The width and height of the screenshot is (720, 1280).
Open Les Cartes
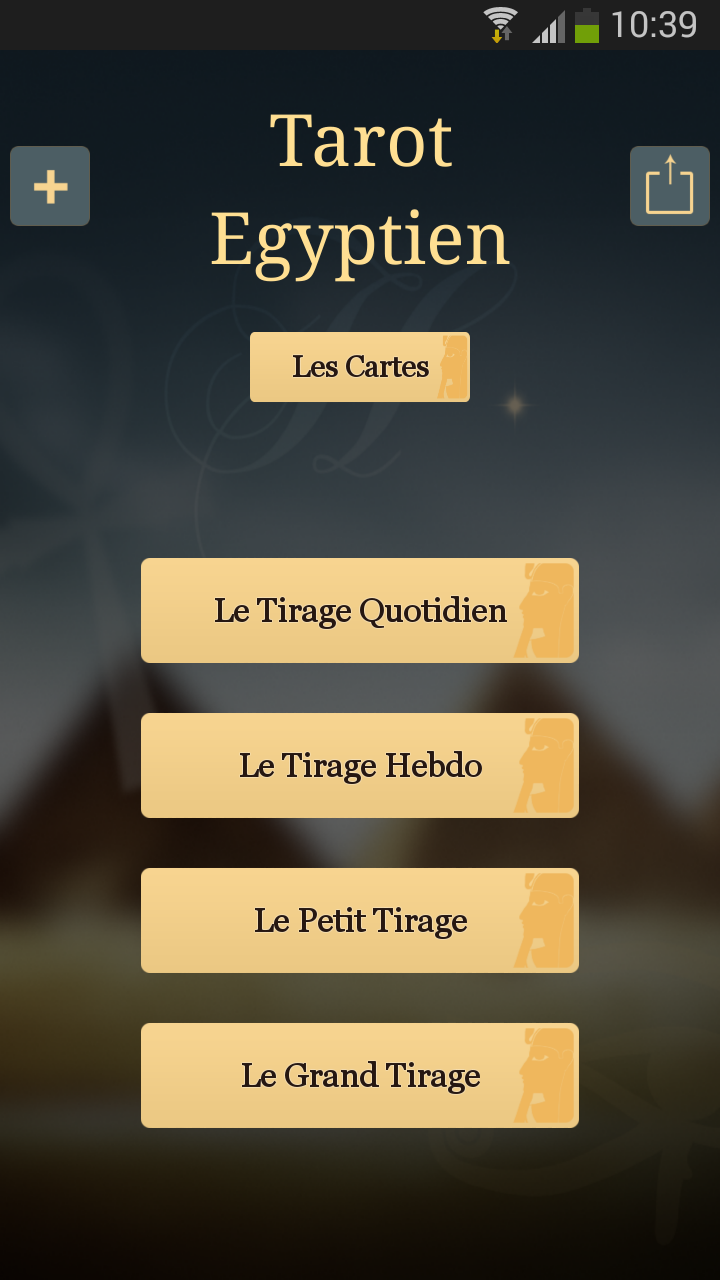click(x=360, y=367)
